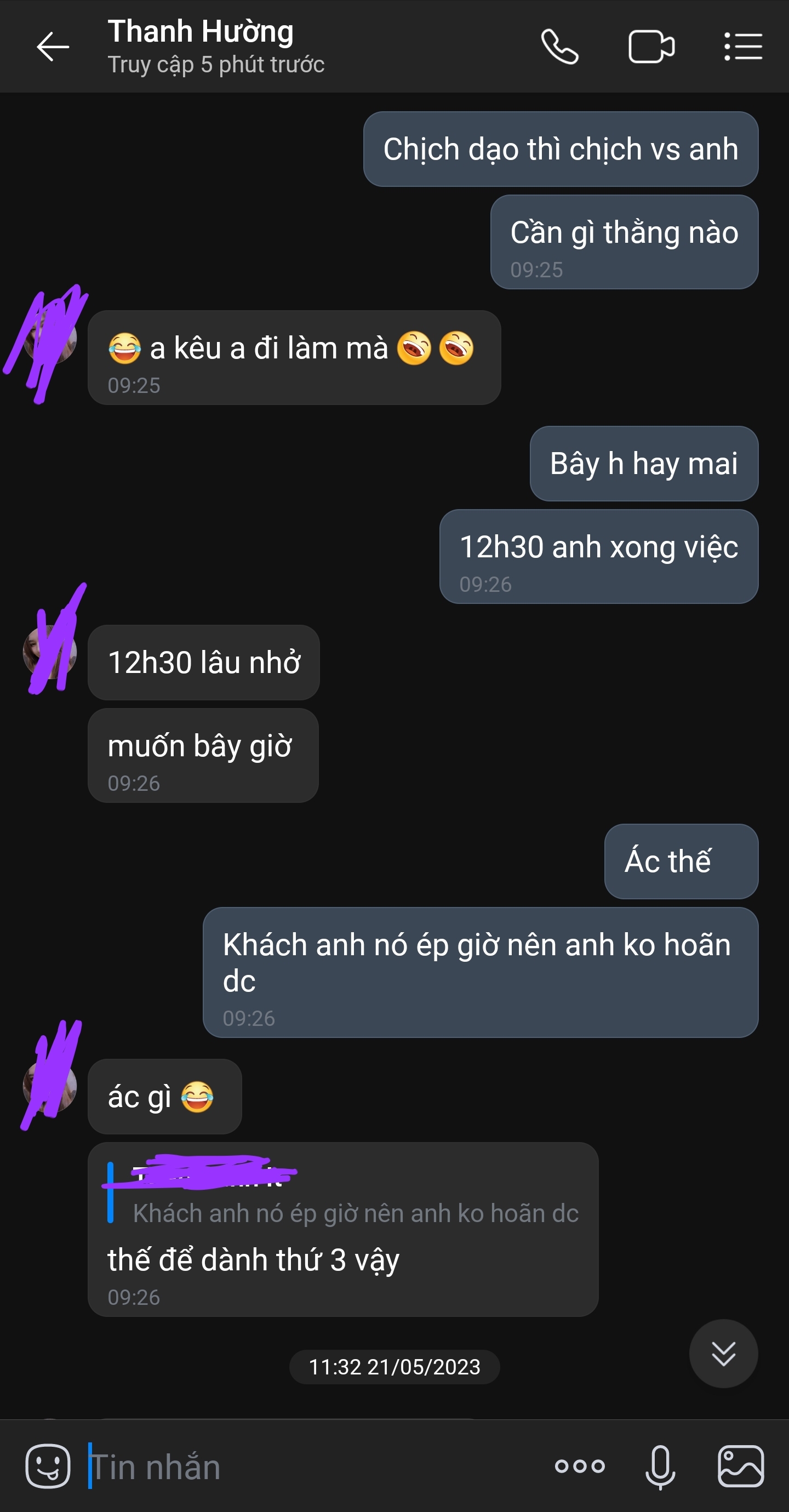Screen dimensions: 789x1512
Task: Go back from Thanh Hường chat
Action: click(53, 47)
